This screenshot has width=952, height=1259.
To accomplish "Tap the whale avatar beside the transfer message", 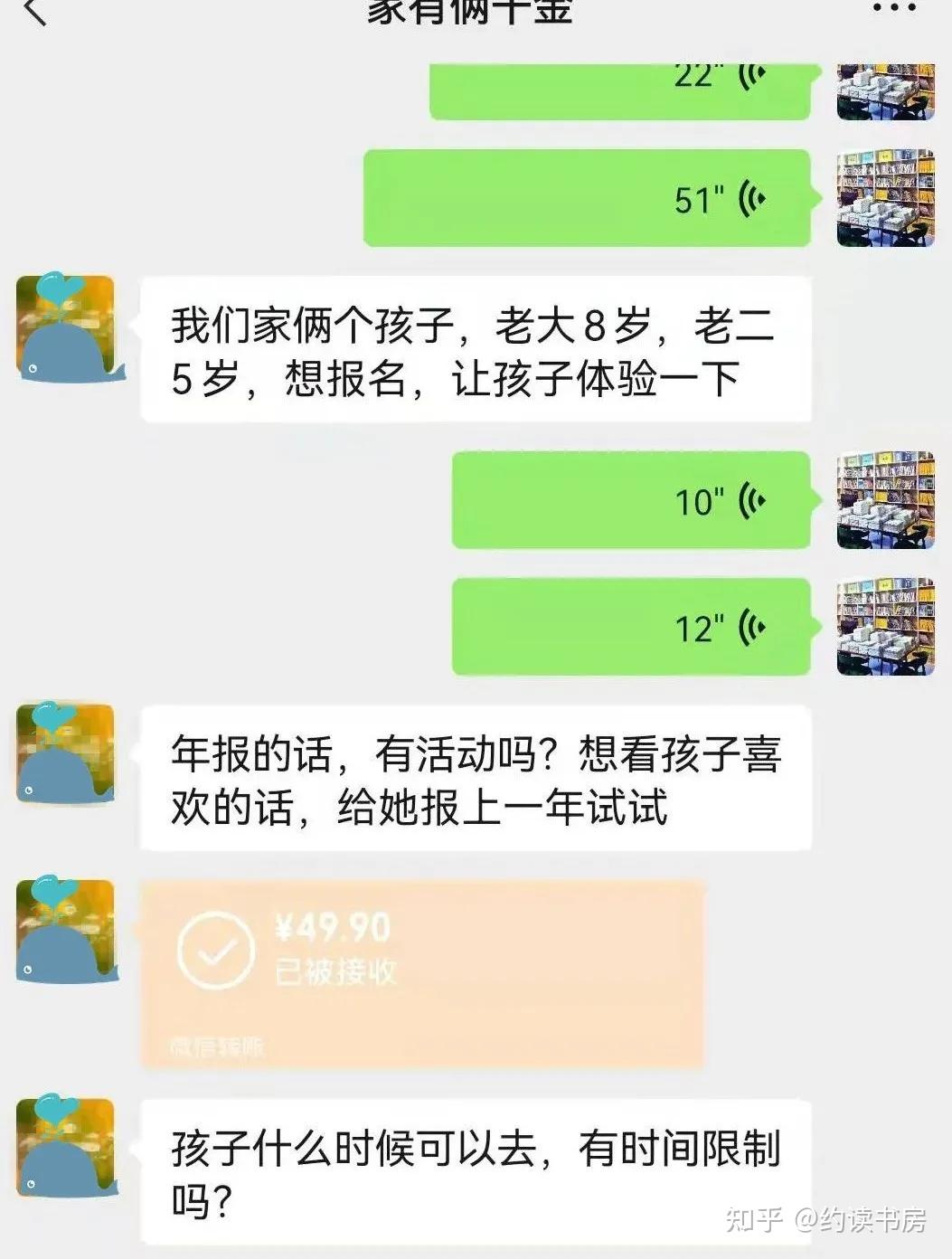I will (x=64, y=933).
